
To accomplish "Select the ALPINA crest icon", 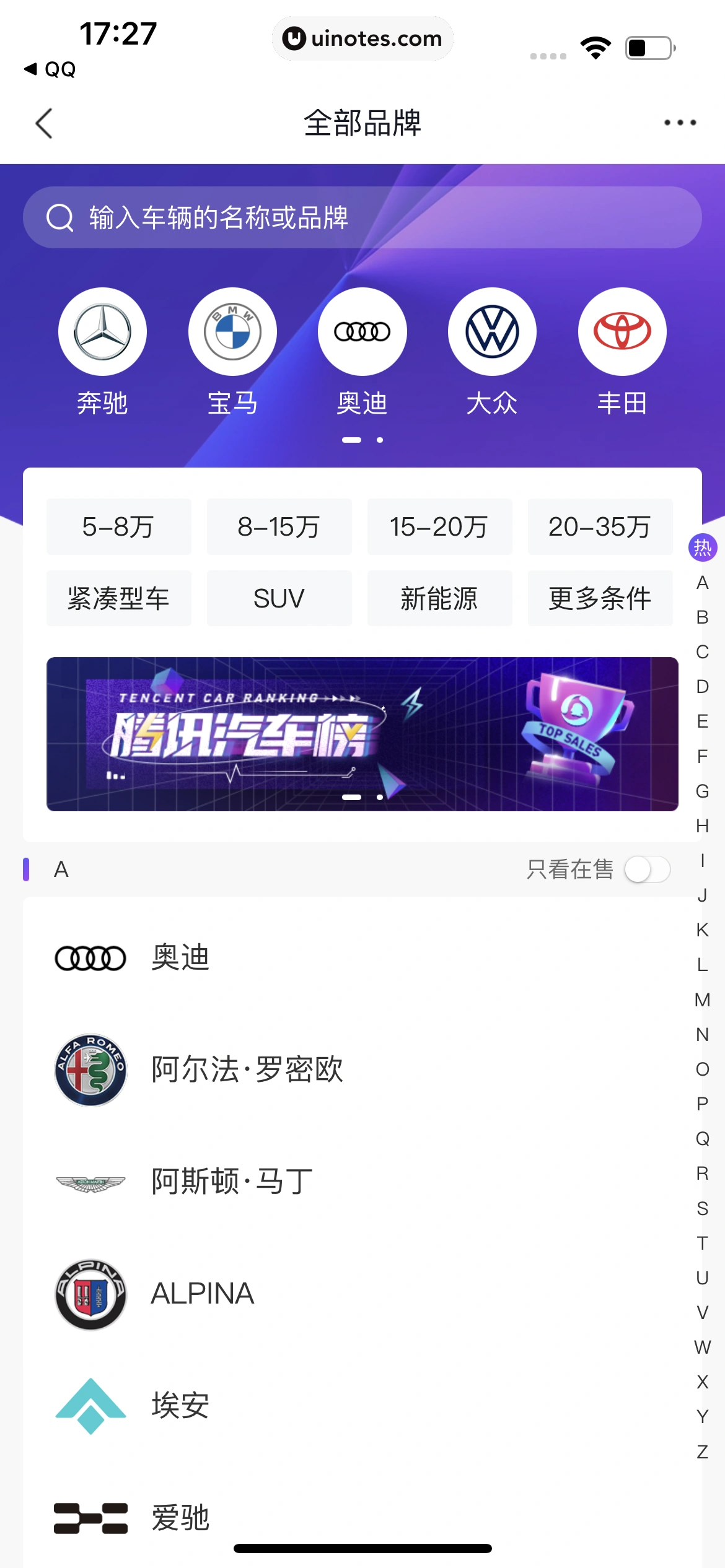I will pos(89,1292).
